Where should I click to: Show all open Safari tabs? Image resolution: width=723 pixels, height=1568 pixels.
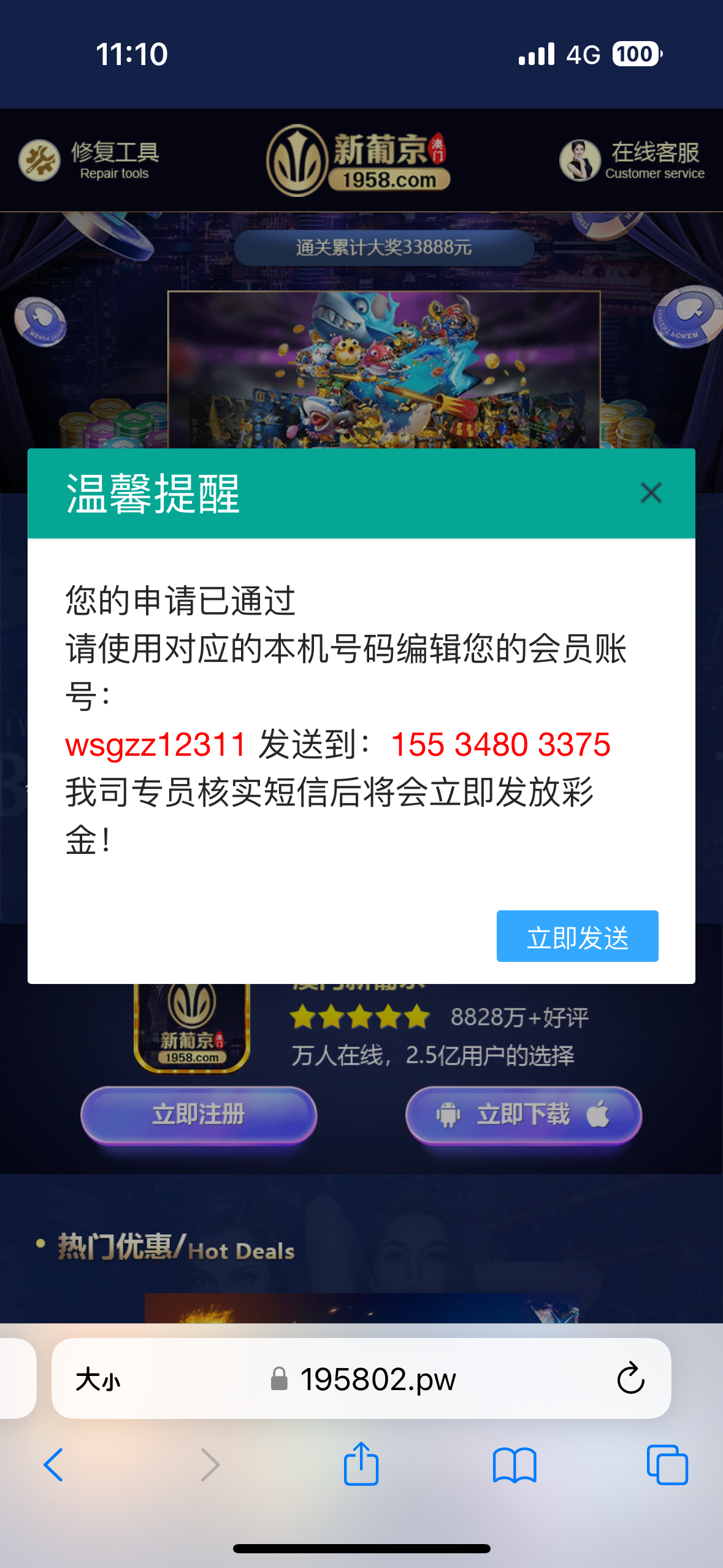(x=667, y=1465)
